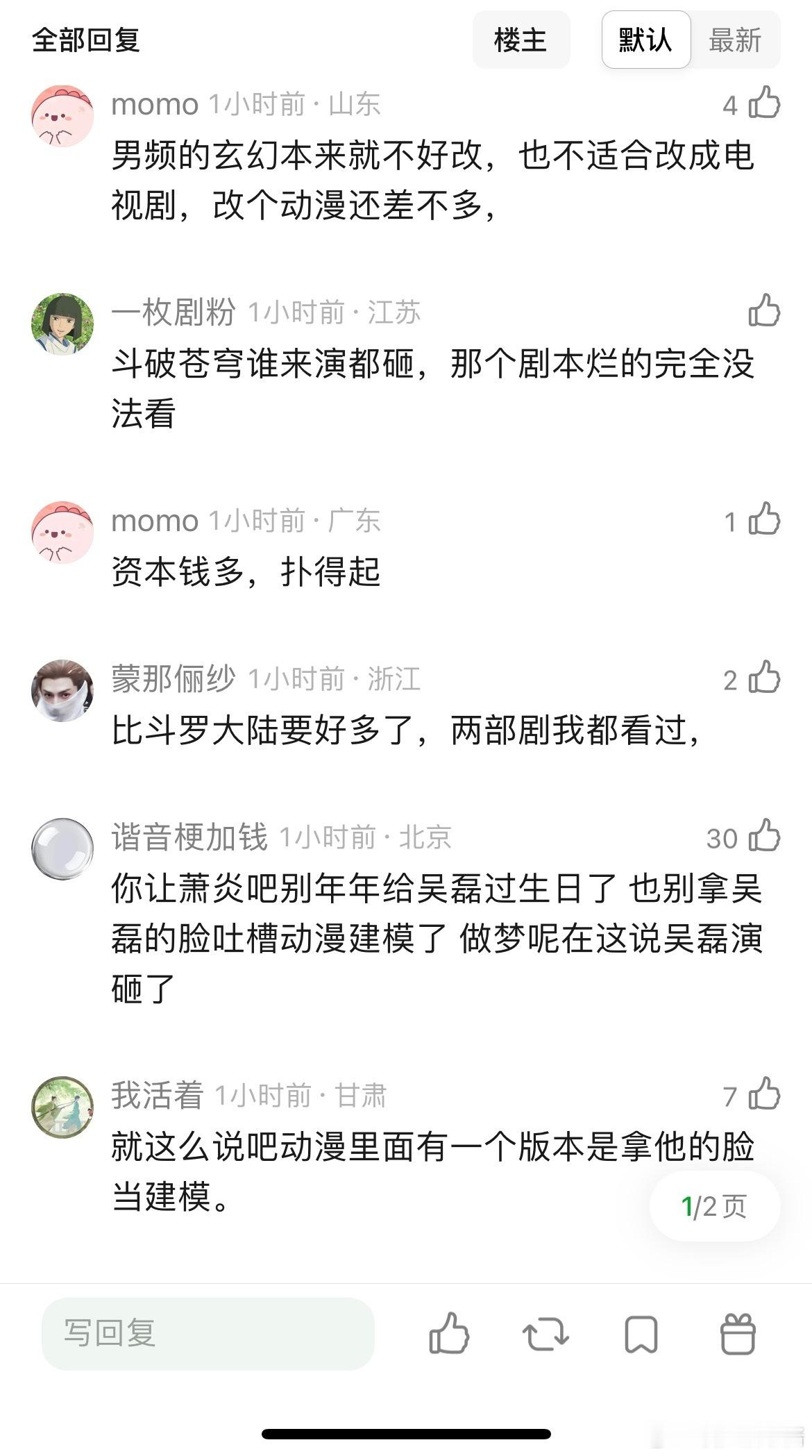Screen dimensions: 812x1456
Task: Like the momo comment from 山东
Action: pyautogui.click(x=764, y=103)
